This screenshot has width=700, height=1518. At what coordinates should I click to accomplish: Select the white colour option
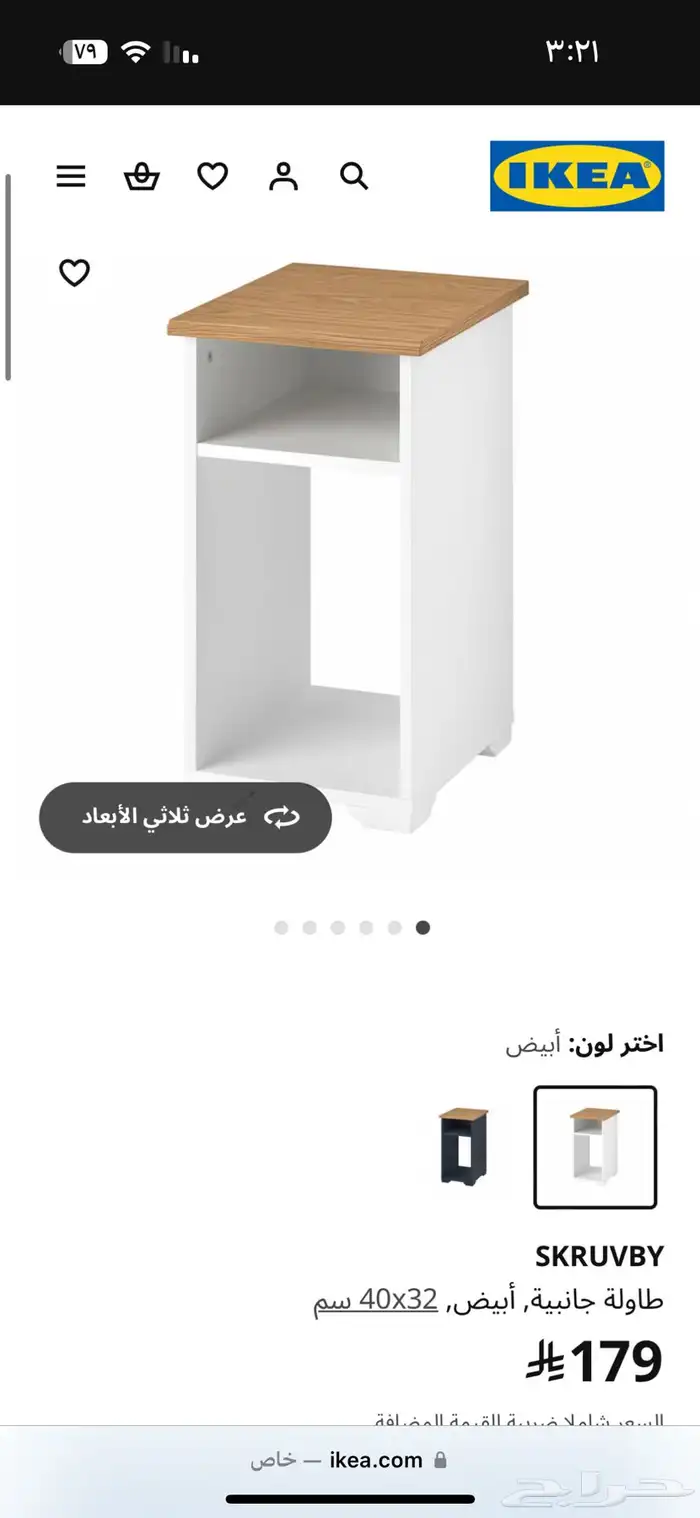[595, 1147]
